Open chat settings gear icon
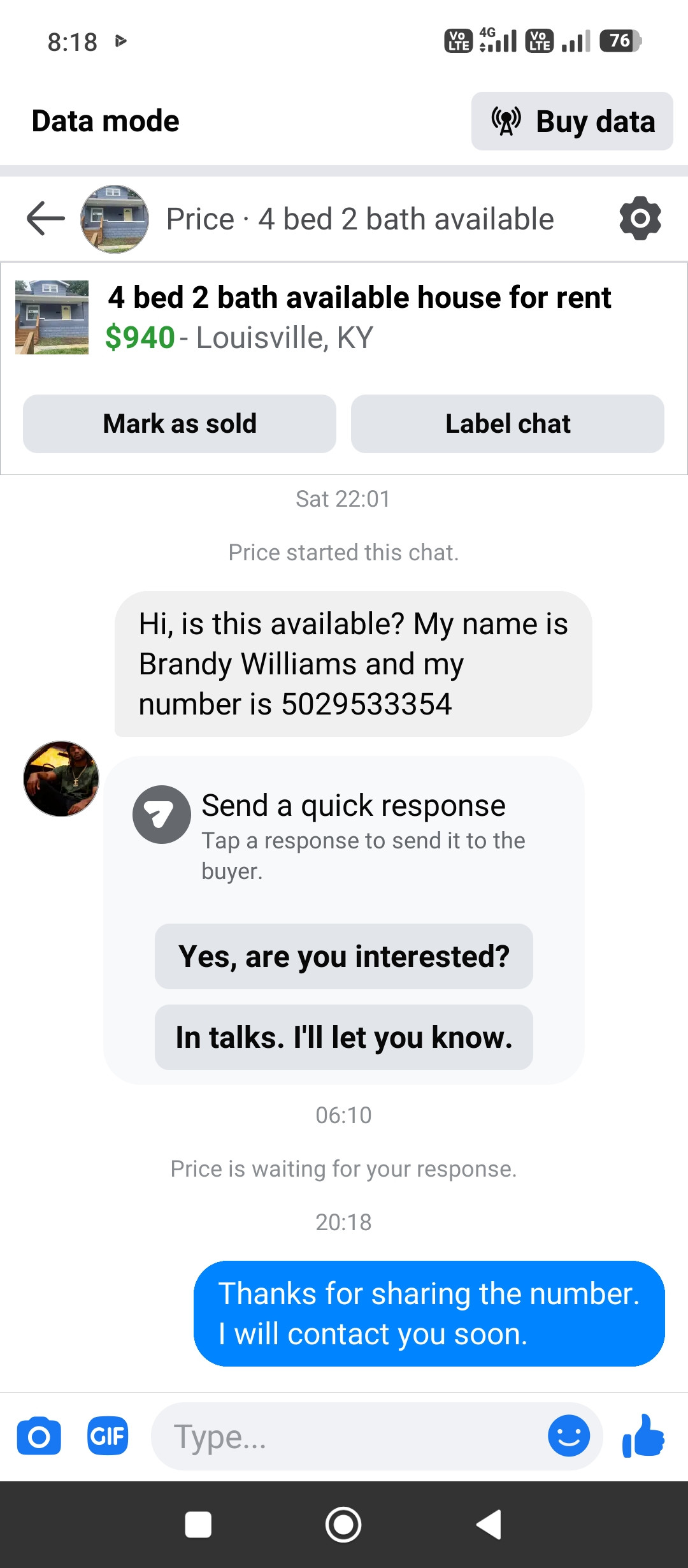Screen dimensions: 688x1568 click(x=640, y=219)
